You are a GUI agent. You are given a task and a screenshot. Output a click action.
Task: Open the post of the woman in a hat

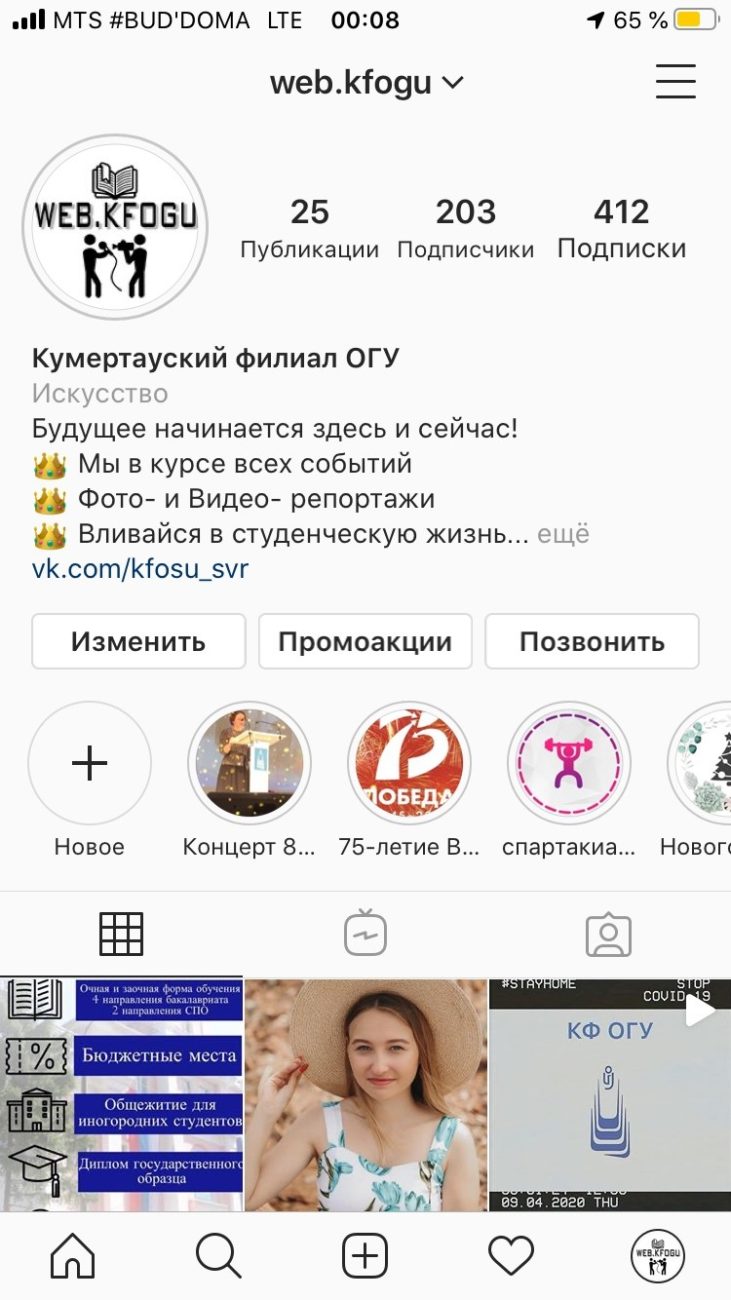366,1095
